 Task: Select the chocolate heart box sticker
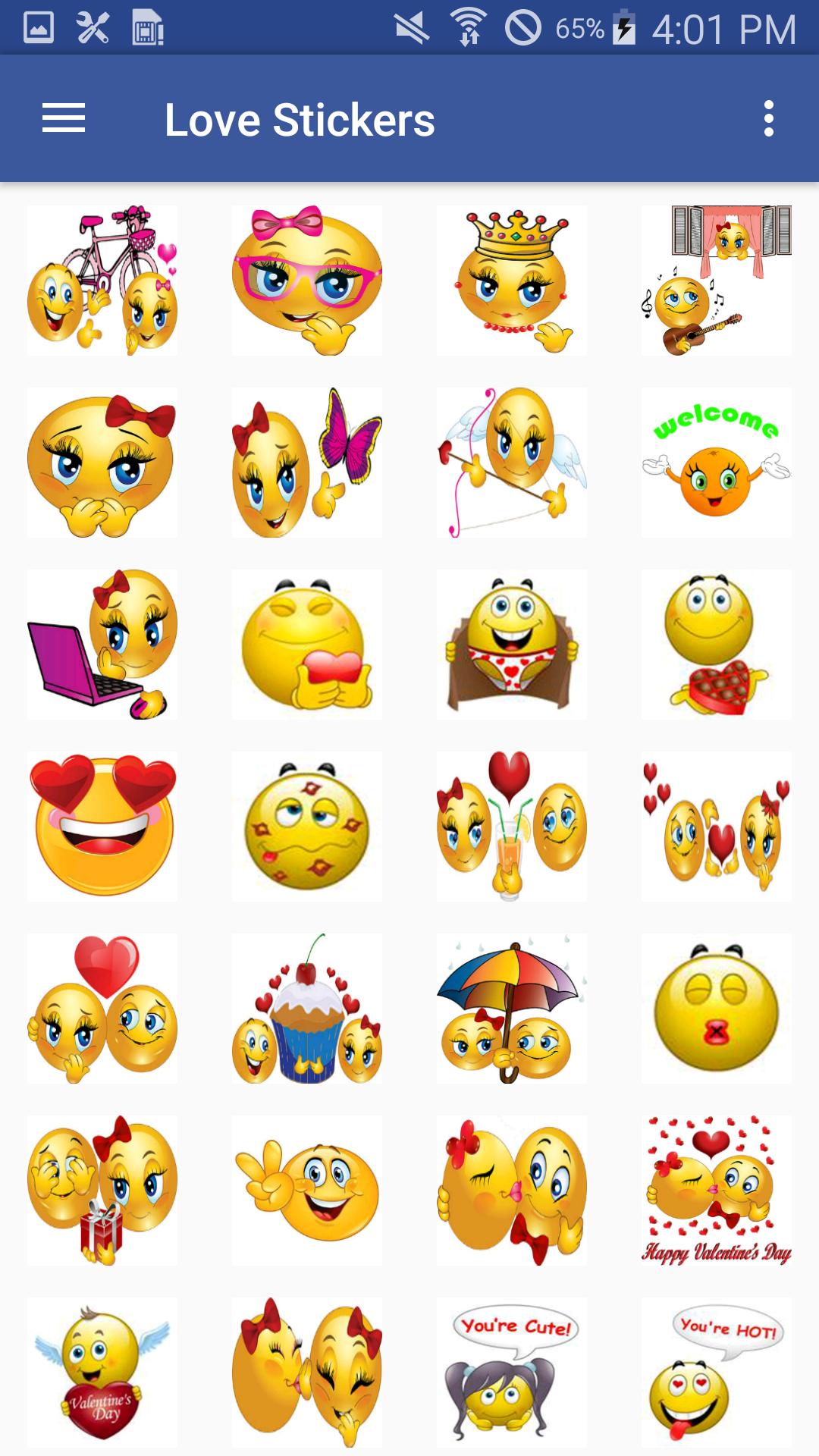tap(717, 645)
